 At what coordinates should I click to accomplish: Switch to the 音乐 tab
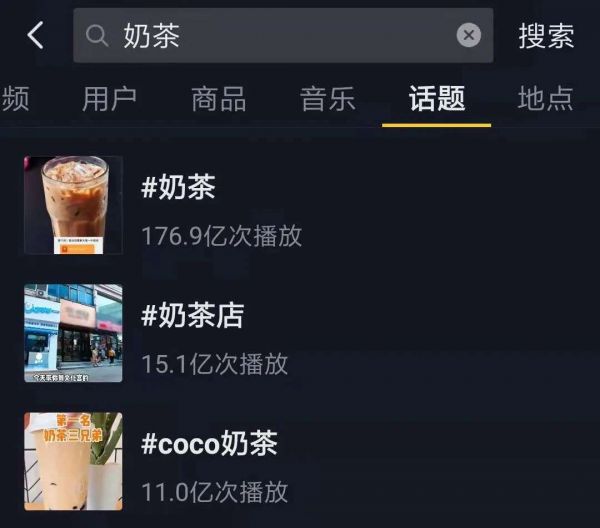(x=327, y=98)
